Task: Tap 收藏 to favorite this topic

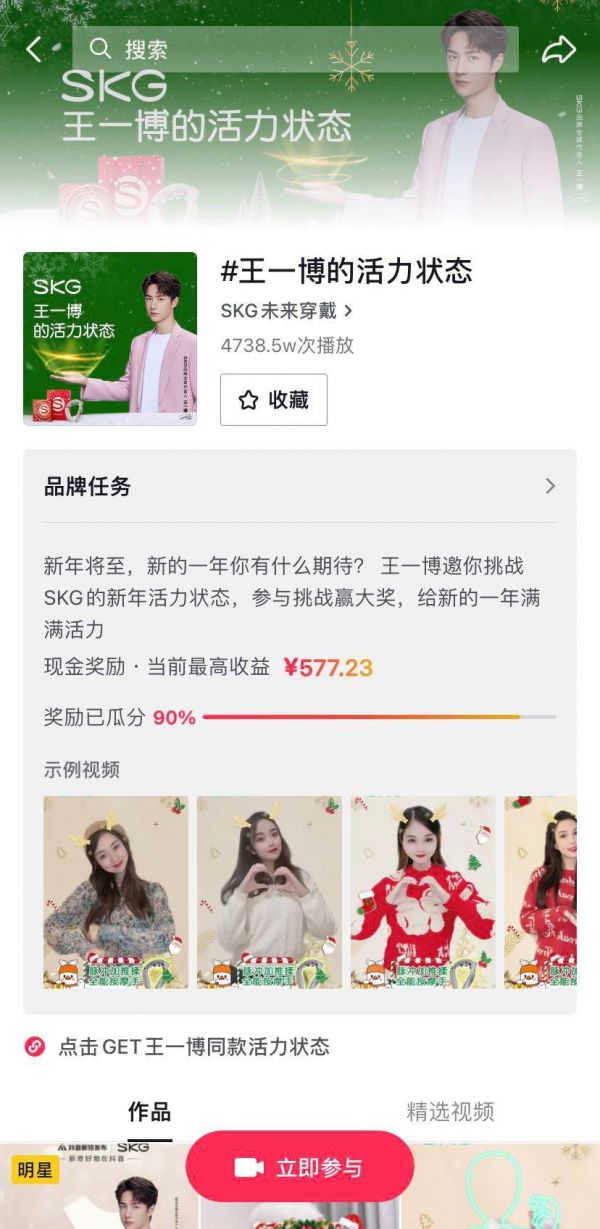Action: click(x=273, y=400)
